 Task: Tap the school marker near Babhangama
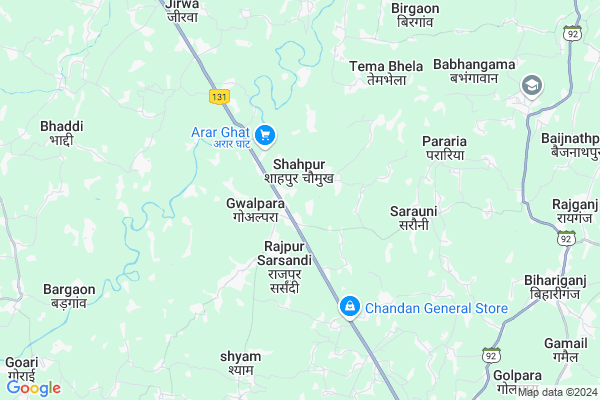[x=531, y=88]
